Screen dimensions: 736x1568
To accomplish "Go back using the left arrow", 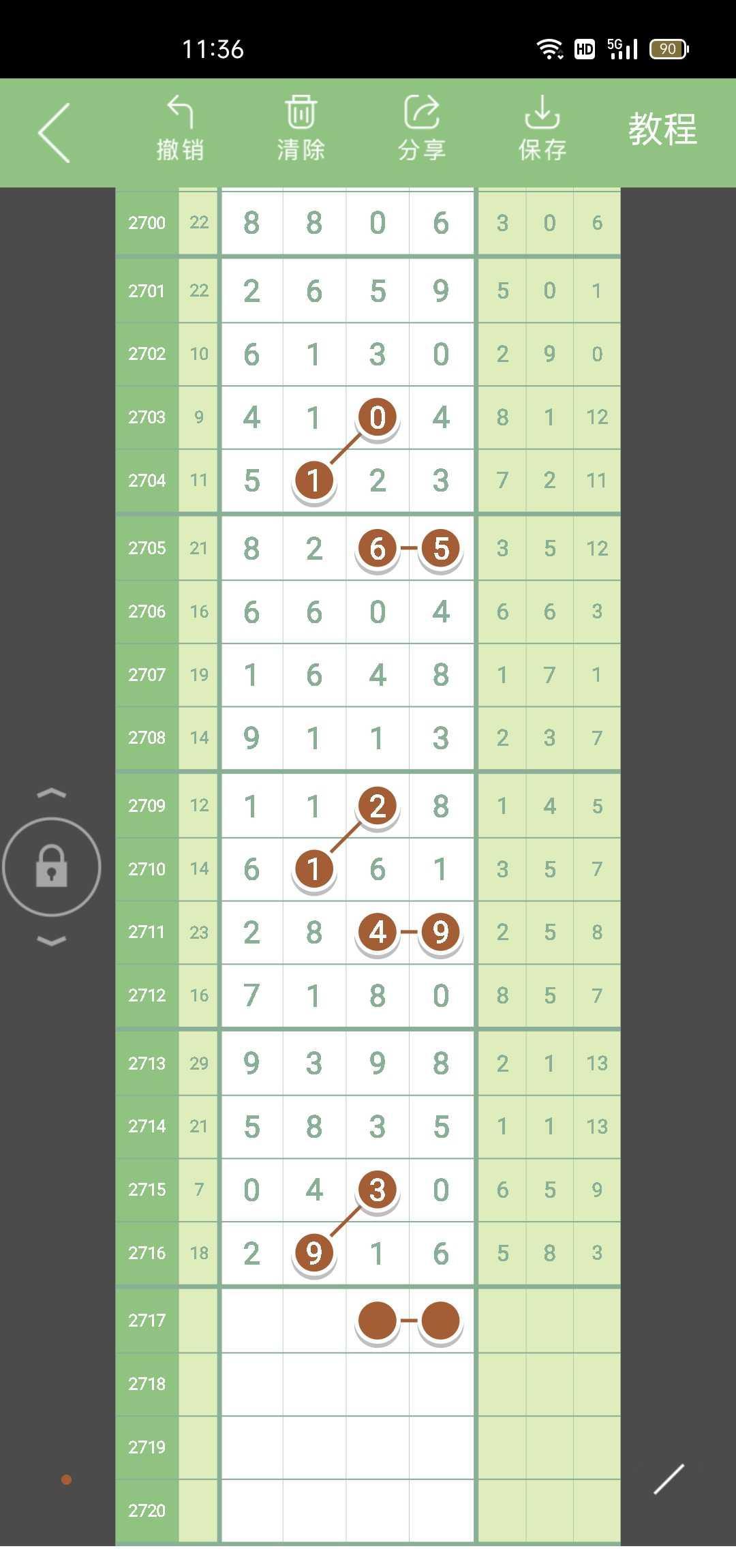I will coord(55,133).
